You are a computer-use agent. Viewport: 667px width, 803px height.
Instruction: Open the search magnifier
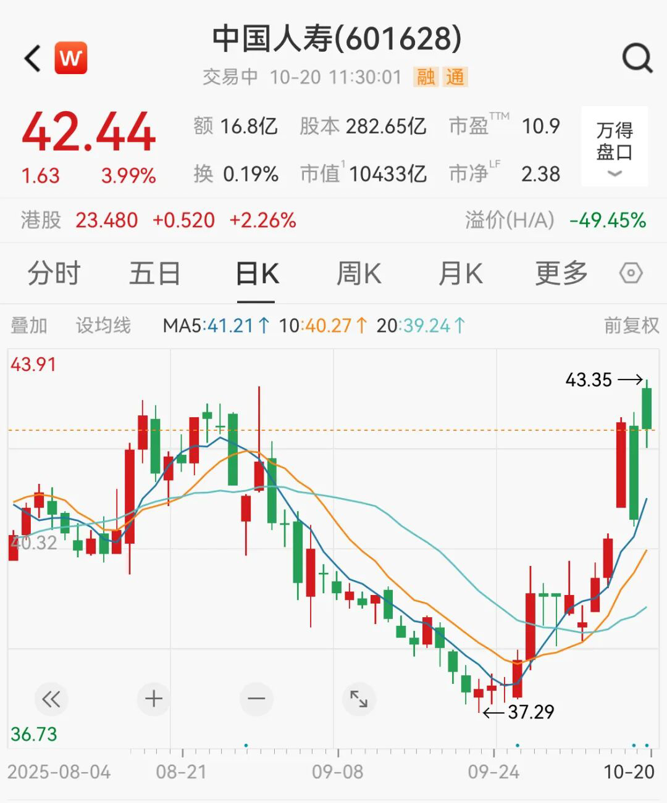coord(636,58)
